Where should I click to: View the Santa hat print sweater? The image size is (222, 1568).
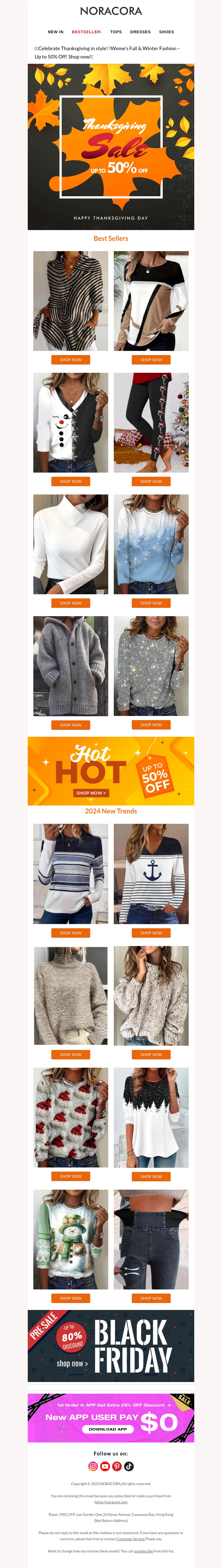click(x=71, y=1118)
